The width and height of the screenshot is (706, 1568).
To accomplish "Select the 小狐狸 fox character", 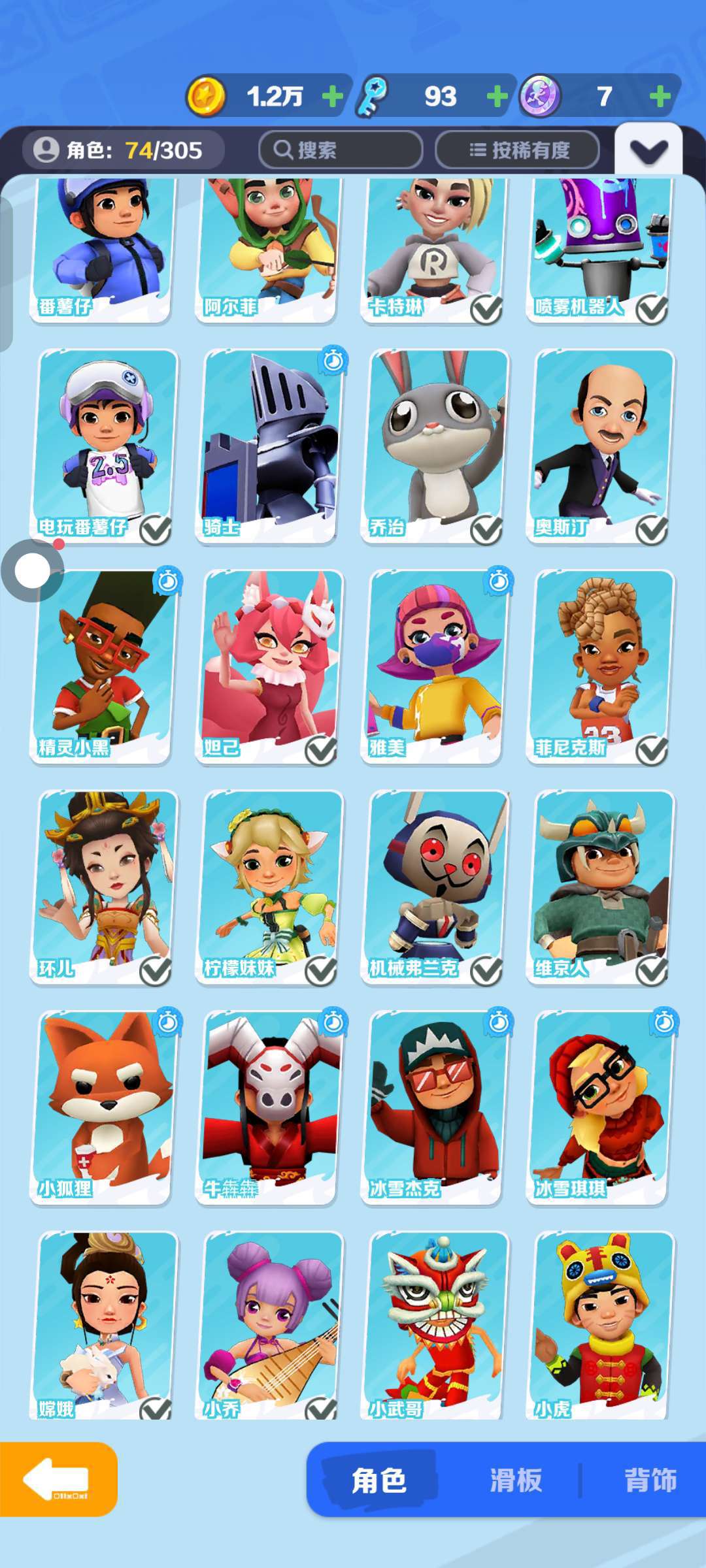I will coord(104,1107).
